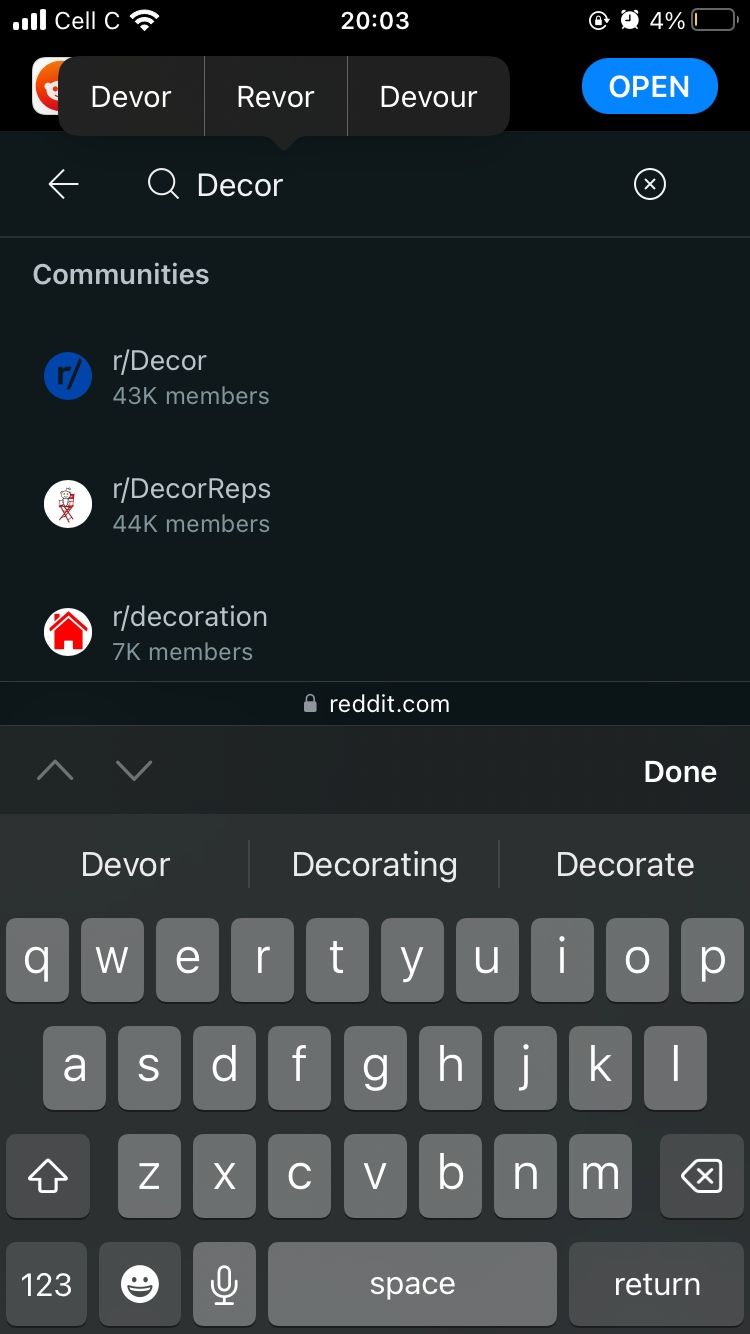This screenshot has width=750, height=1334.
Task: Choose the Revor spelling suggestion
Action: [275, 97]
